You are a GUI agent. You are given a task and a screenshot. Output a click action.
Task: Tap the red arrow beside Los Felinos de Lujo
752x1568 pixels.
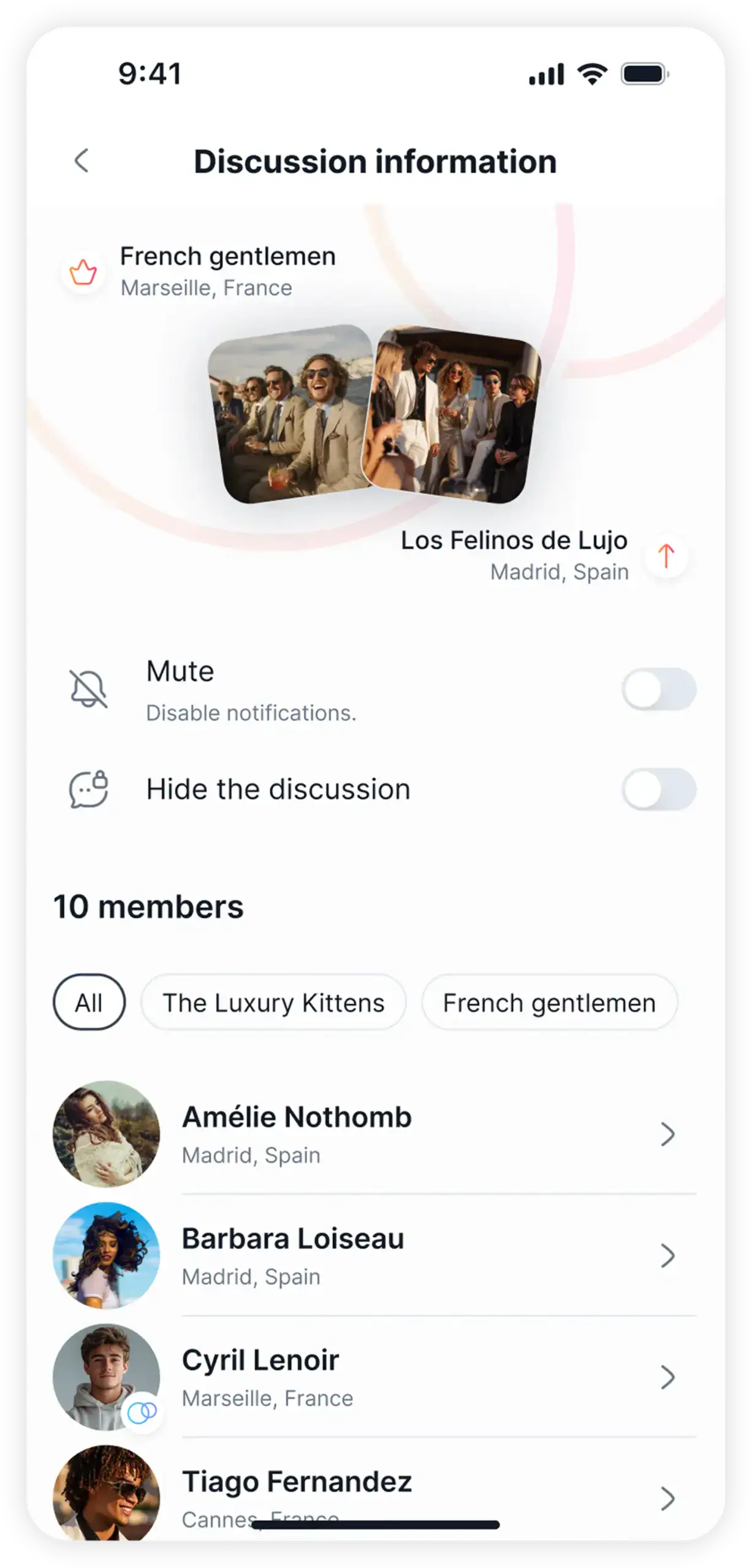point(666,556)
